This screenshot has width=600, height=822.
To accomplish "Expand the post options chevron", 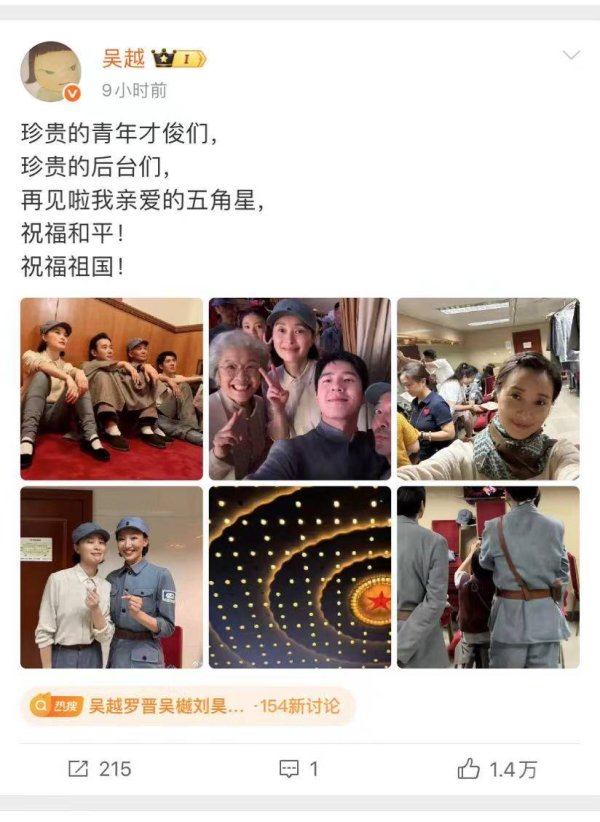I will point(571,55).
